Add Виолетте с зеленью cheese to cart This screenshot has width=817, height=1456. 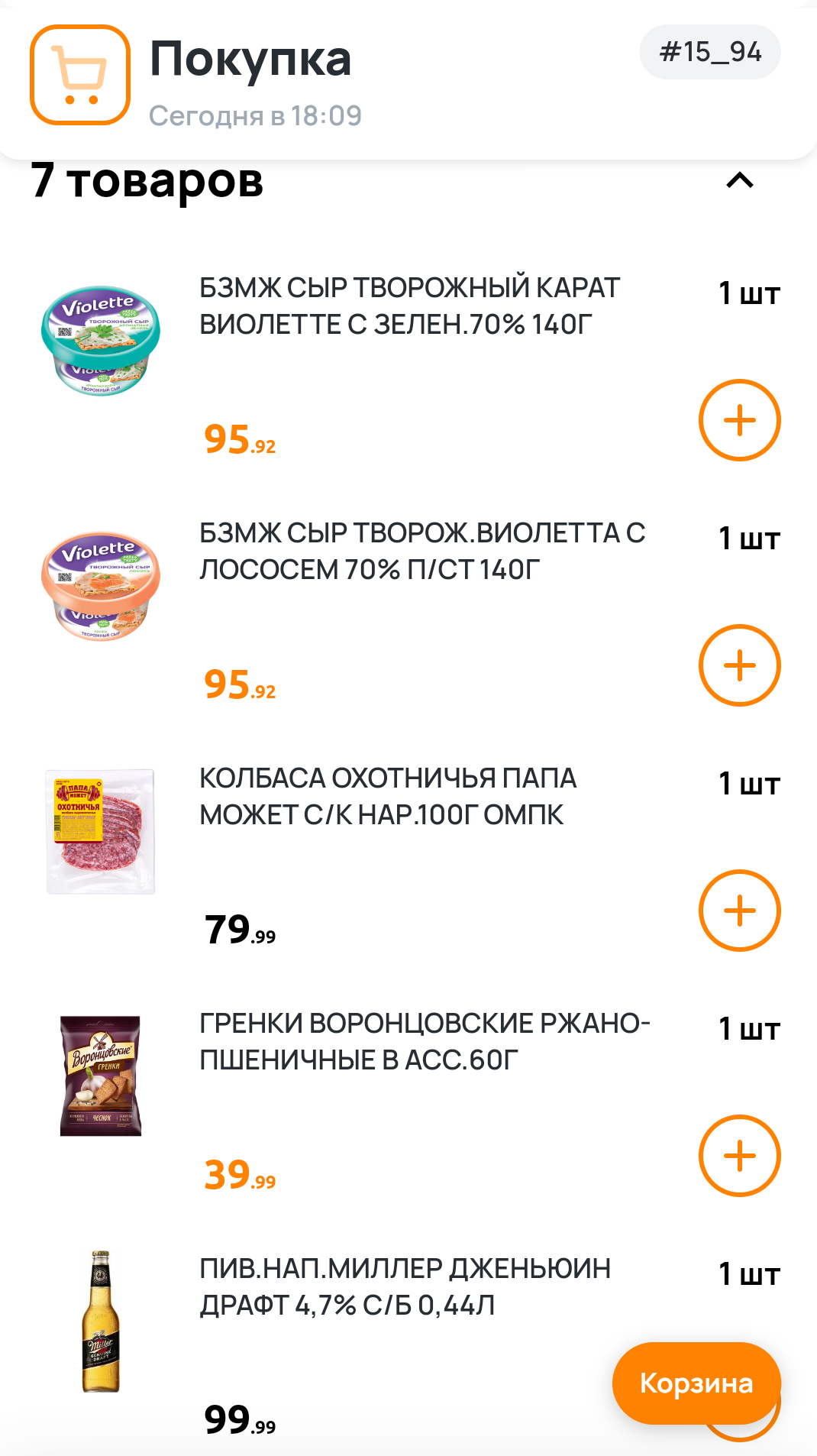739,420
